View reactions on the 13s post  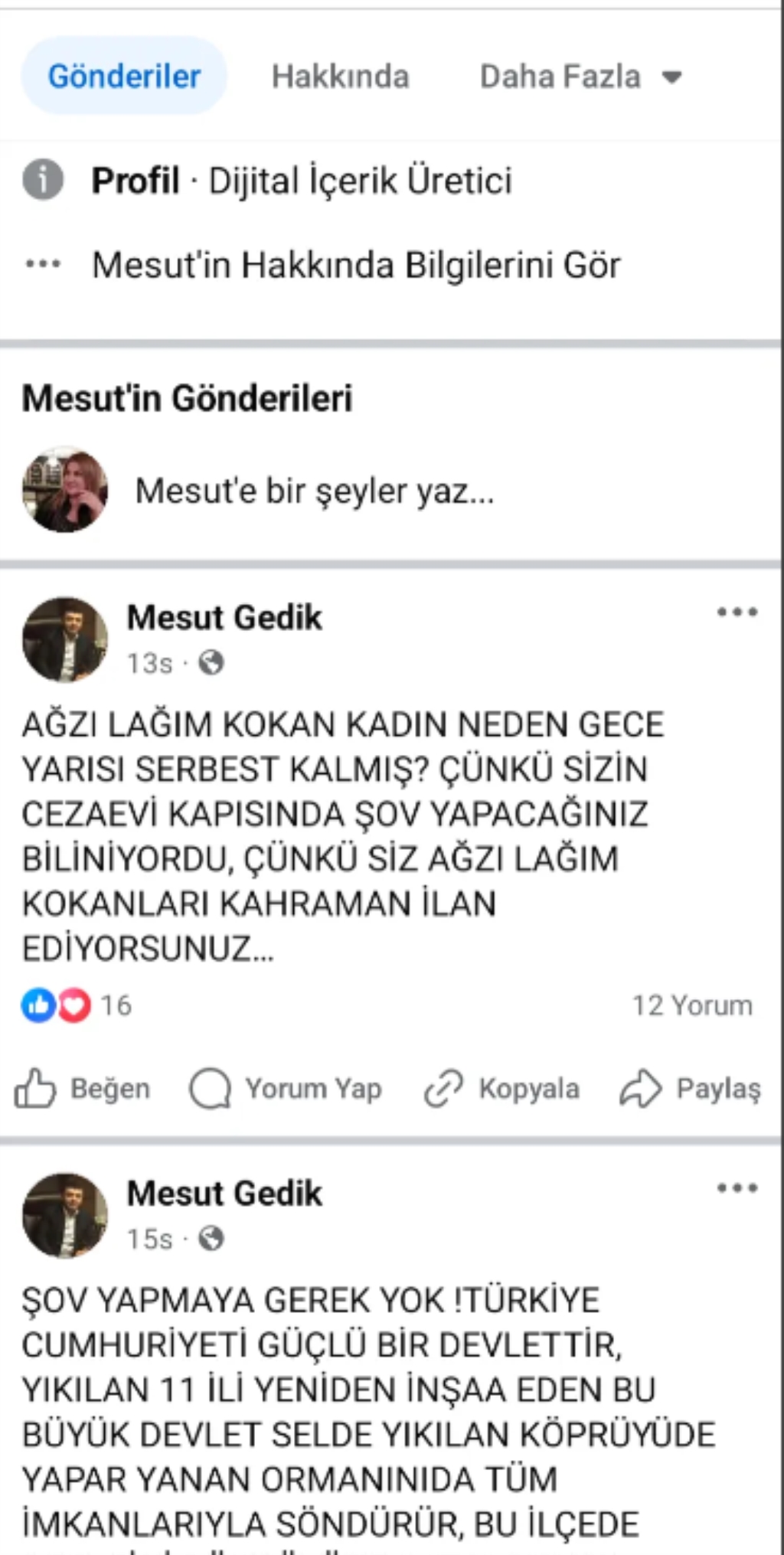[77, 1005]
